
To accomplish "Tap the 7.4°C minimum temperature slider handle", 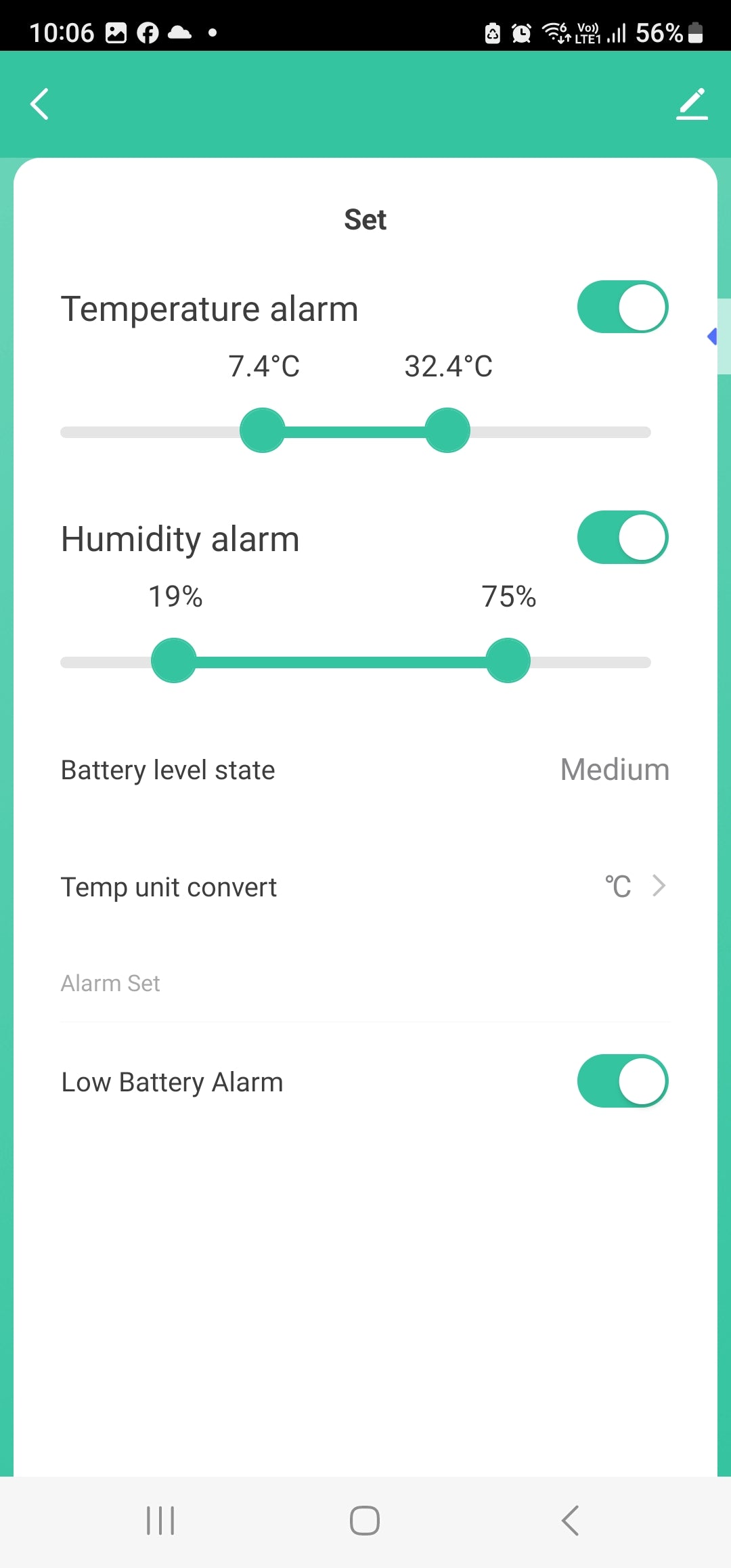I will pyautogui.click(x=263, y=431).
